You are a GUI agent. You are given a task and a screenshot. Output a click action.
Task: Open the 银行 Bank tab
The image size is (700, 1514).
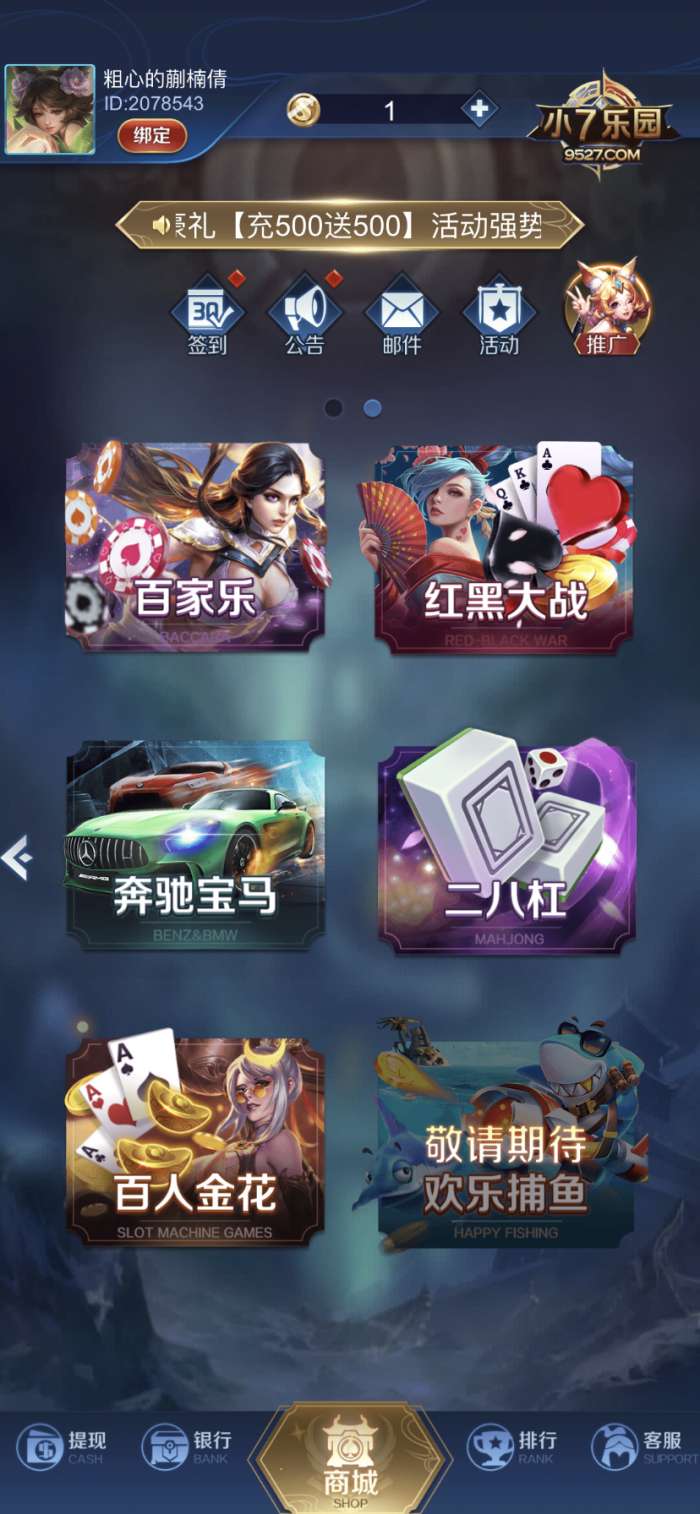[187, 1447]
